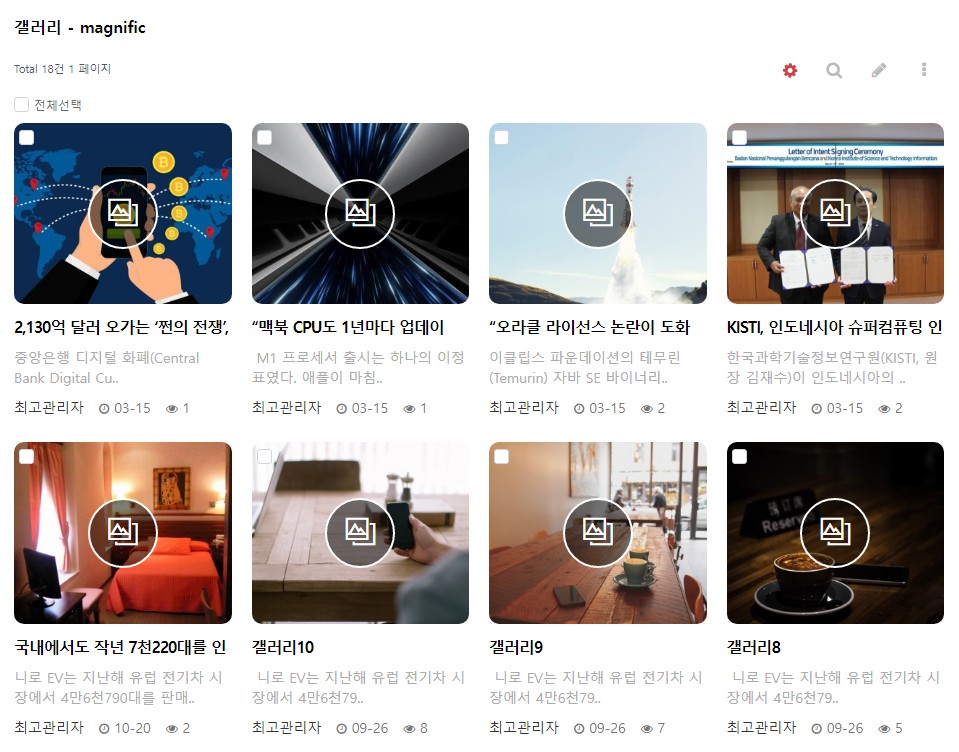The height and width of the screenshot is (752, 959).
Task: Open the title link 갤러리9
Action: pyautogui.click(x=516, y=648)
